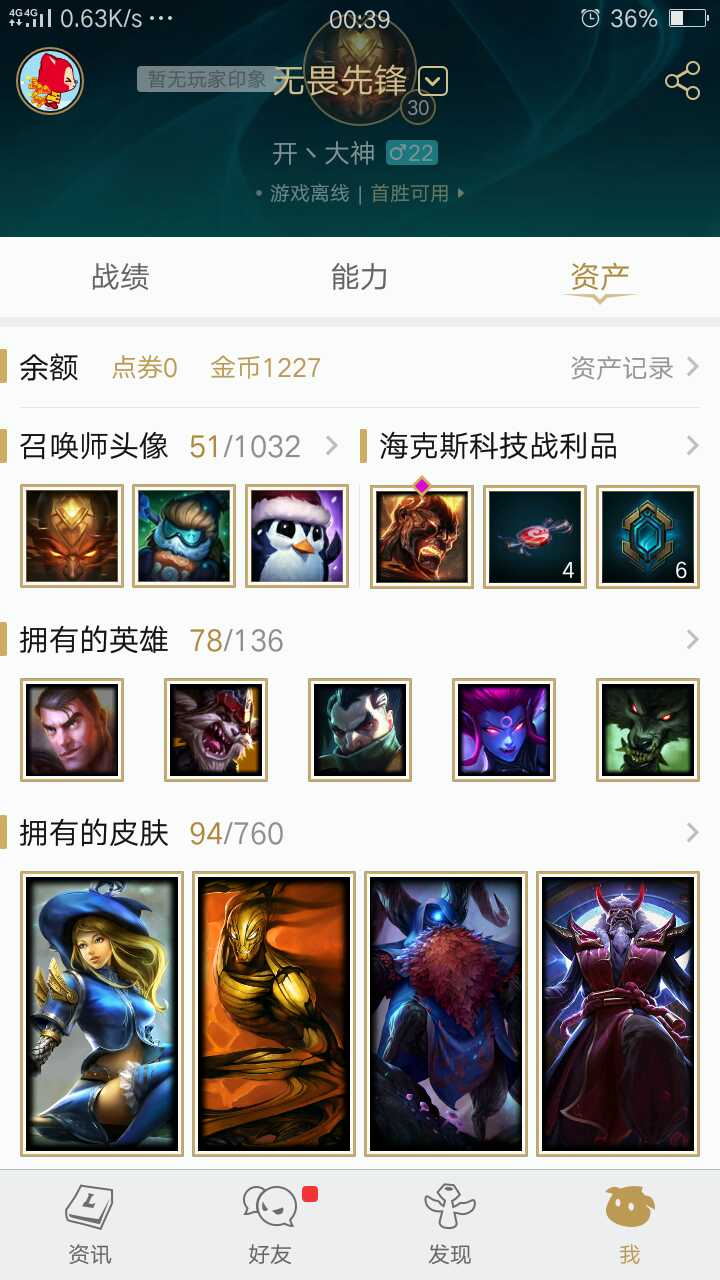The height and width of the screenshot is (1280, 720).
Task: Select the Christmas penguin summoner icon
Action: click(296, 536)
